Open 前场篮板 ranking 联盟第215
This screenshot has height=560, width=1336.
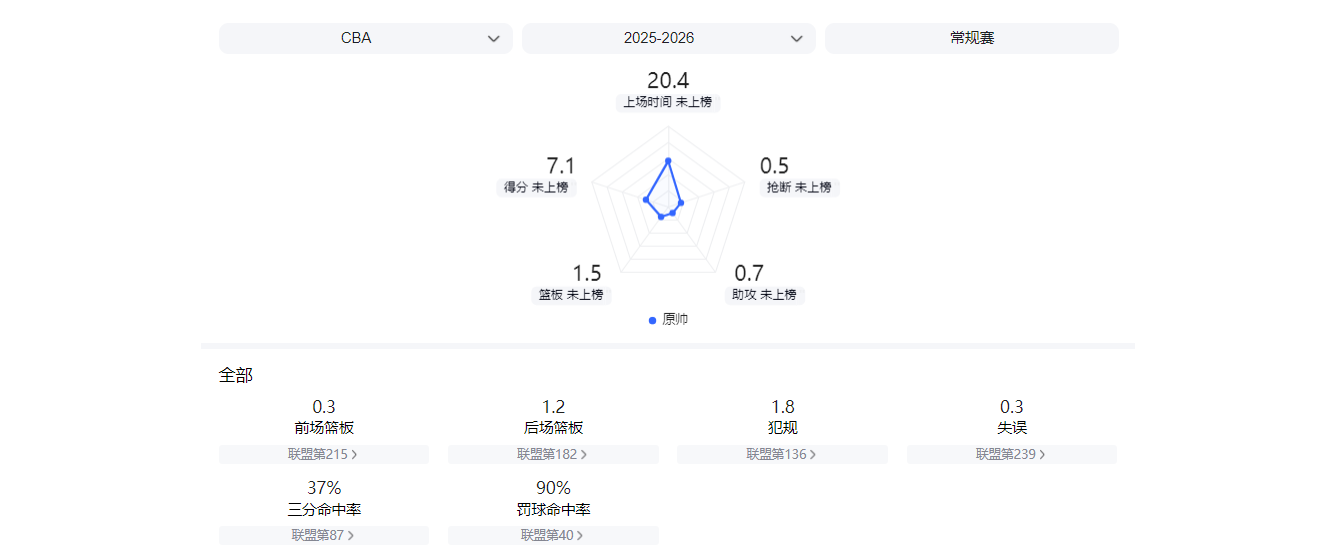323,454
